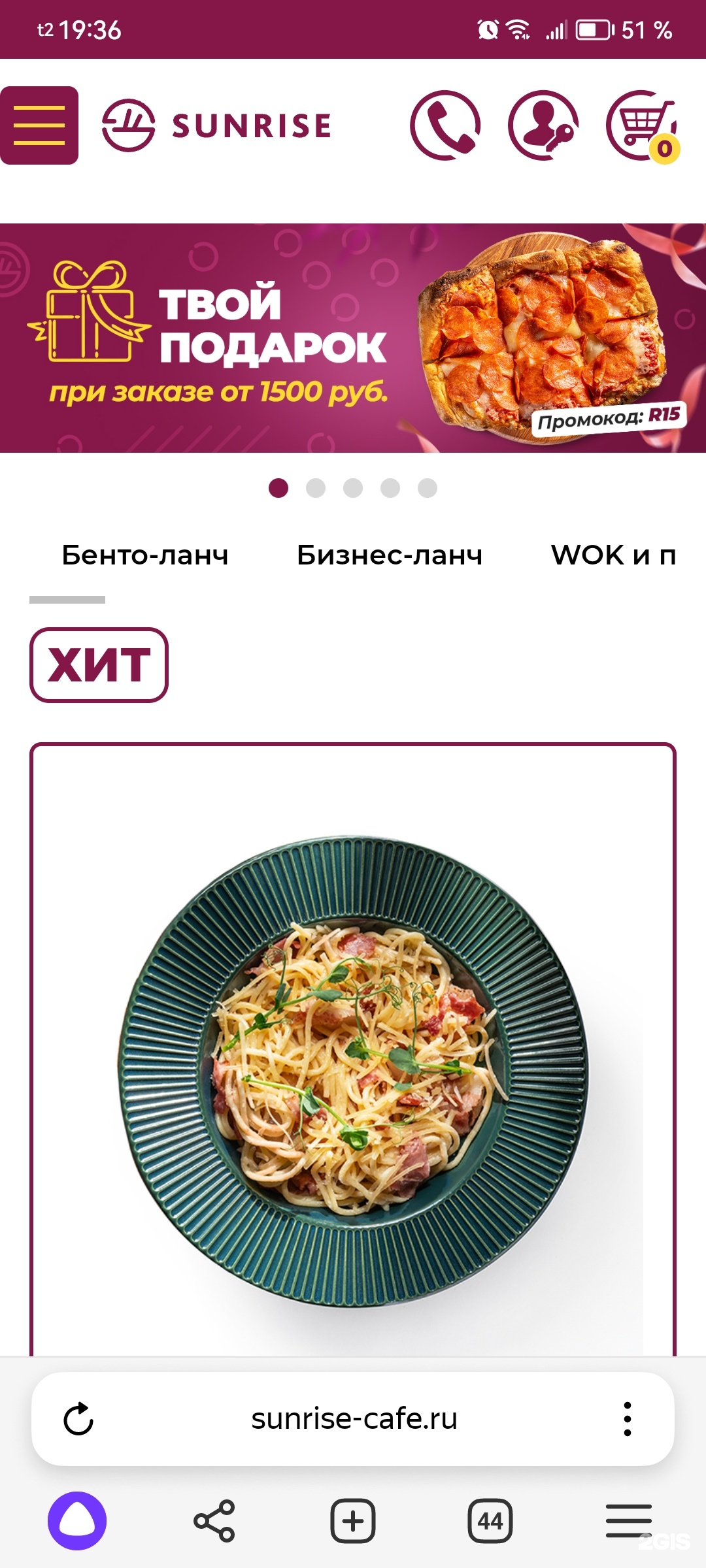Open the account login icon
The width and height of the screenshot is (706, 1568).
pos(543,125)
